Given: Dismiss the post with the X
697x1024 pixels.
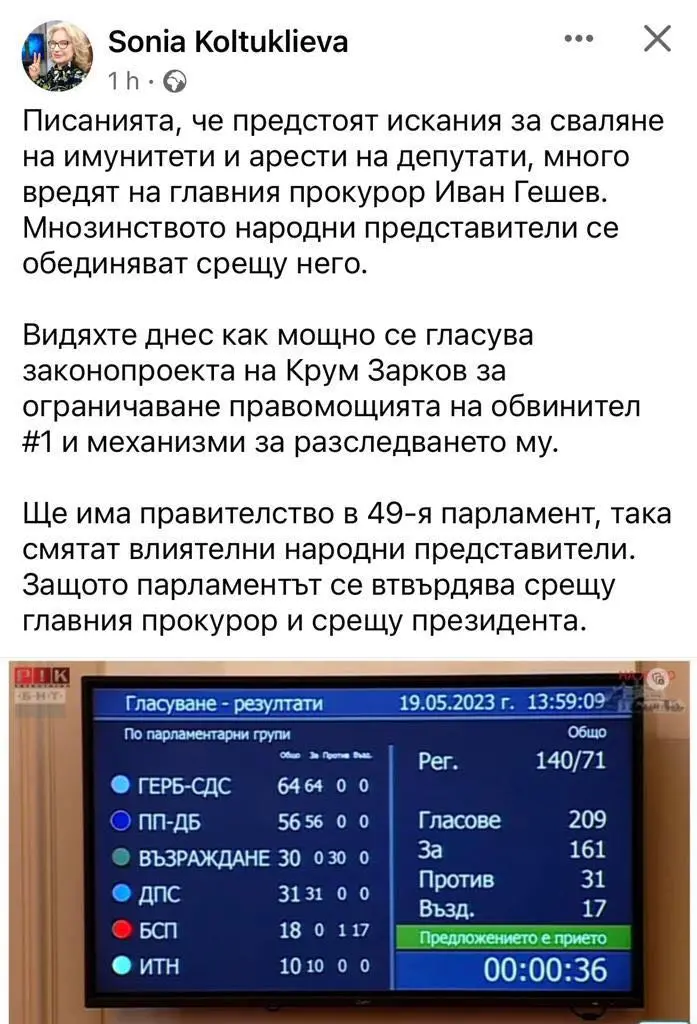Looking at the screenshot, I should (656, 40).
